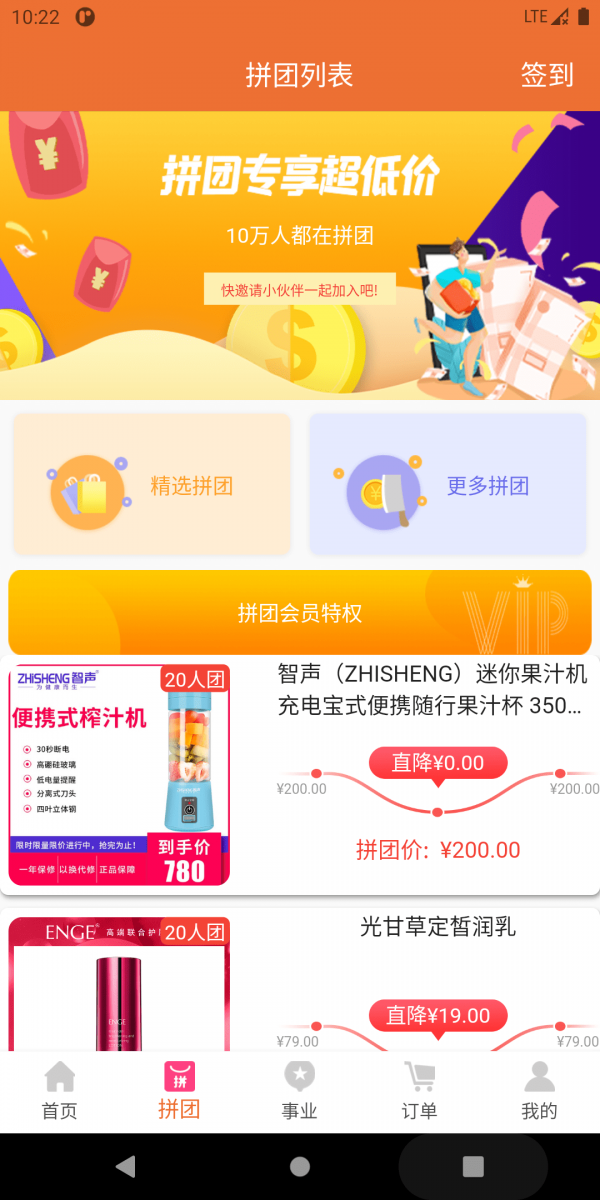Tap the system back button
600x1200 pixels.
click(126, 1166)
